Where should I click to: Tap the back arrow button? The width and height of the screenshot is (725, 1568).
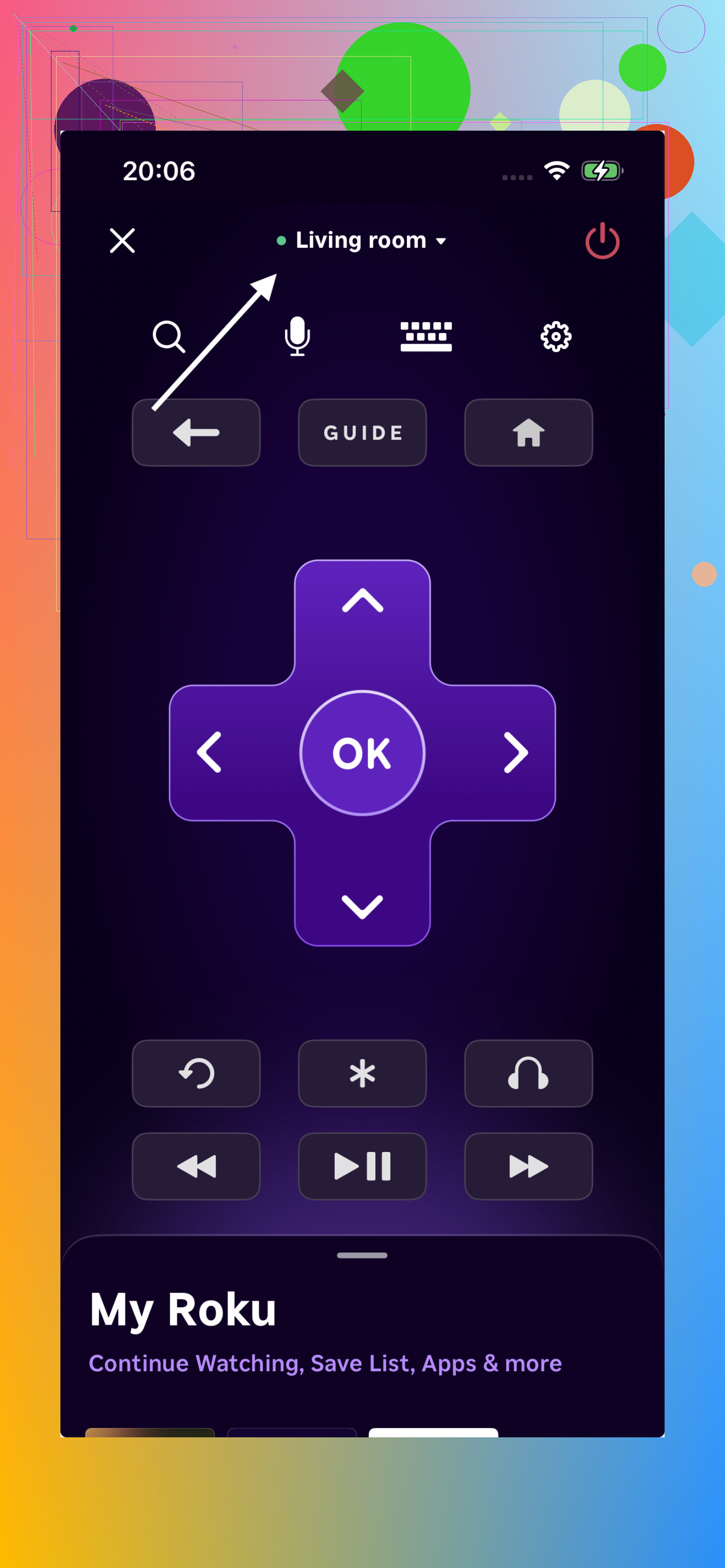click(x=196, y=433)
